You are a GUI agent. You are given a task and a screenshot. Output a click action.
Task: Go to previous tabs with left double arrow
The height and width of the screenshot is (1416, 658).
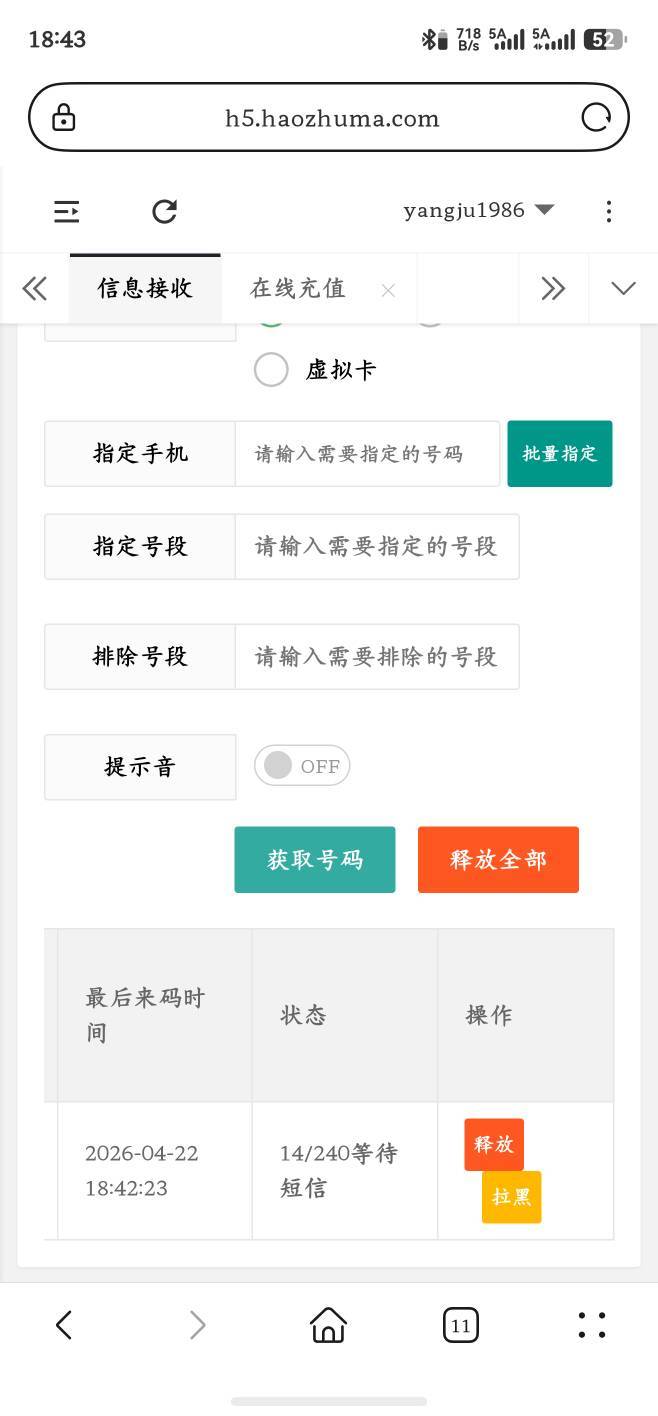click(34, 289)
